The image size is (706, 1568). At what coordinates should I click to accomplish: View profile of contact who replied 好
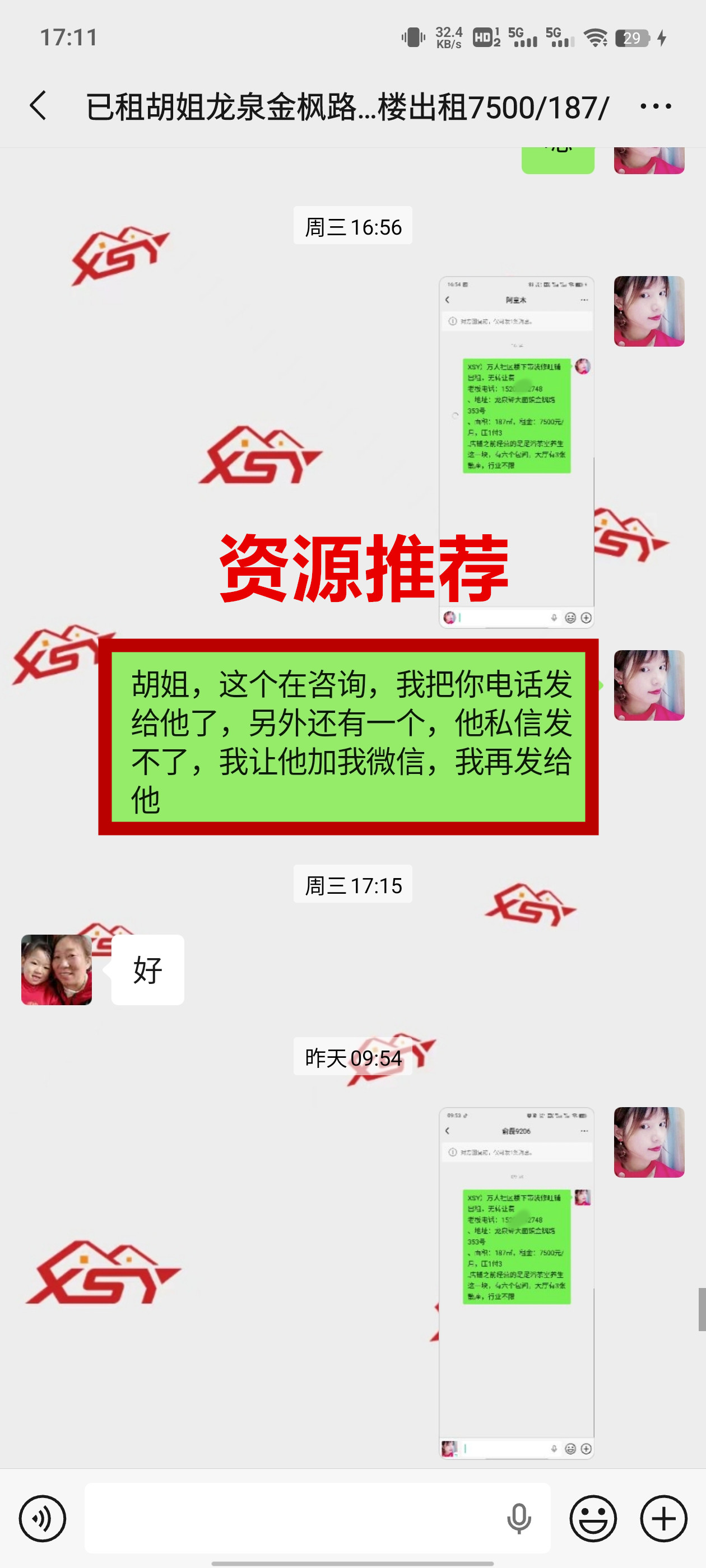[57, 970]
